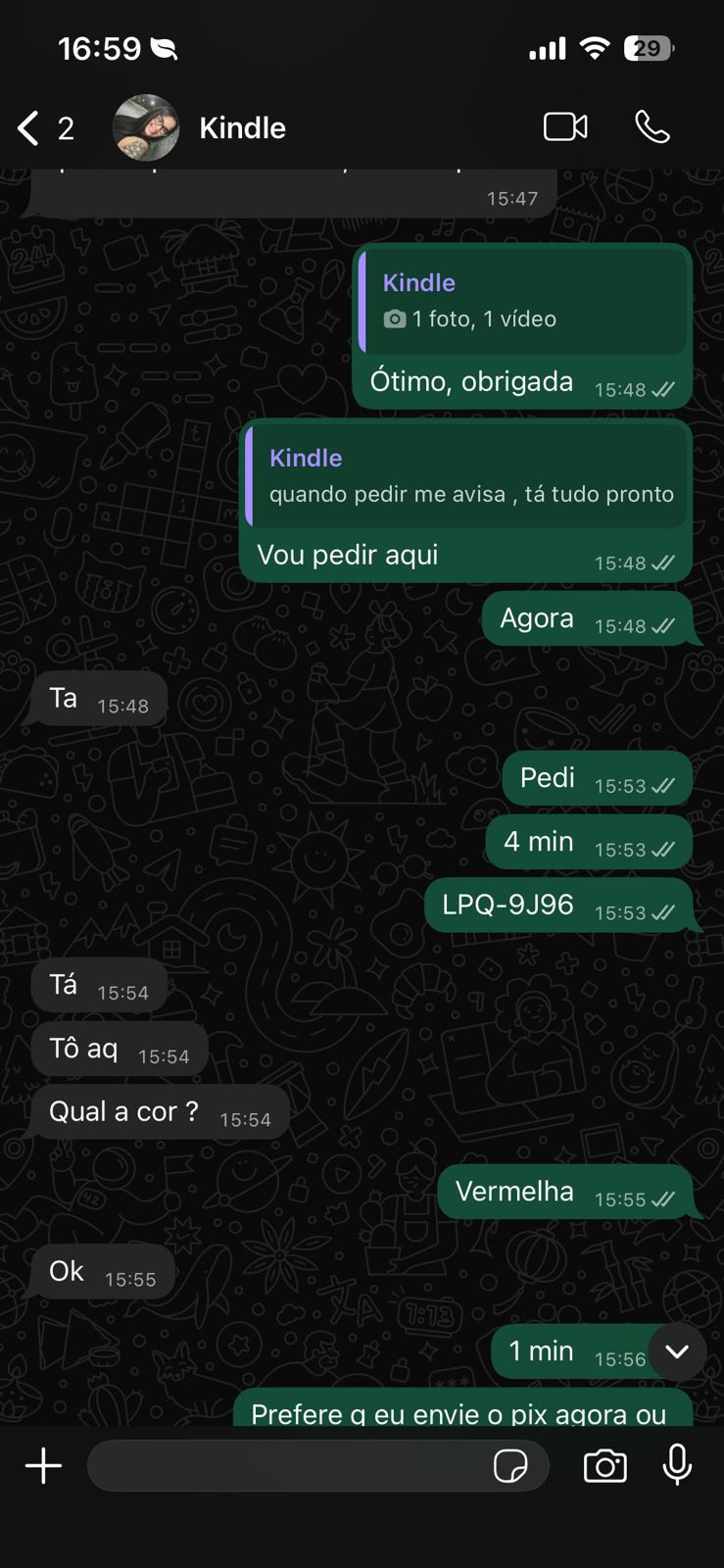Open the camera to take a photo
The width and height of the screenshot is (724, 1568).
pos(605,1466)
